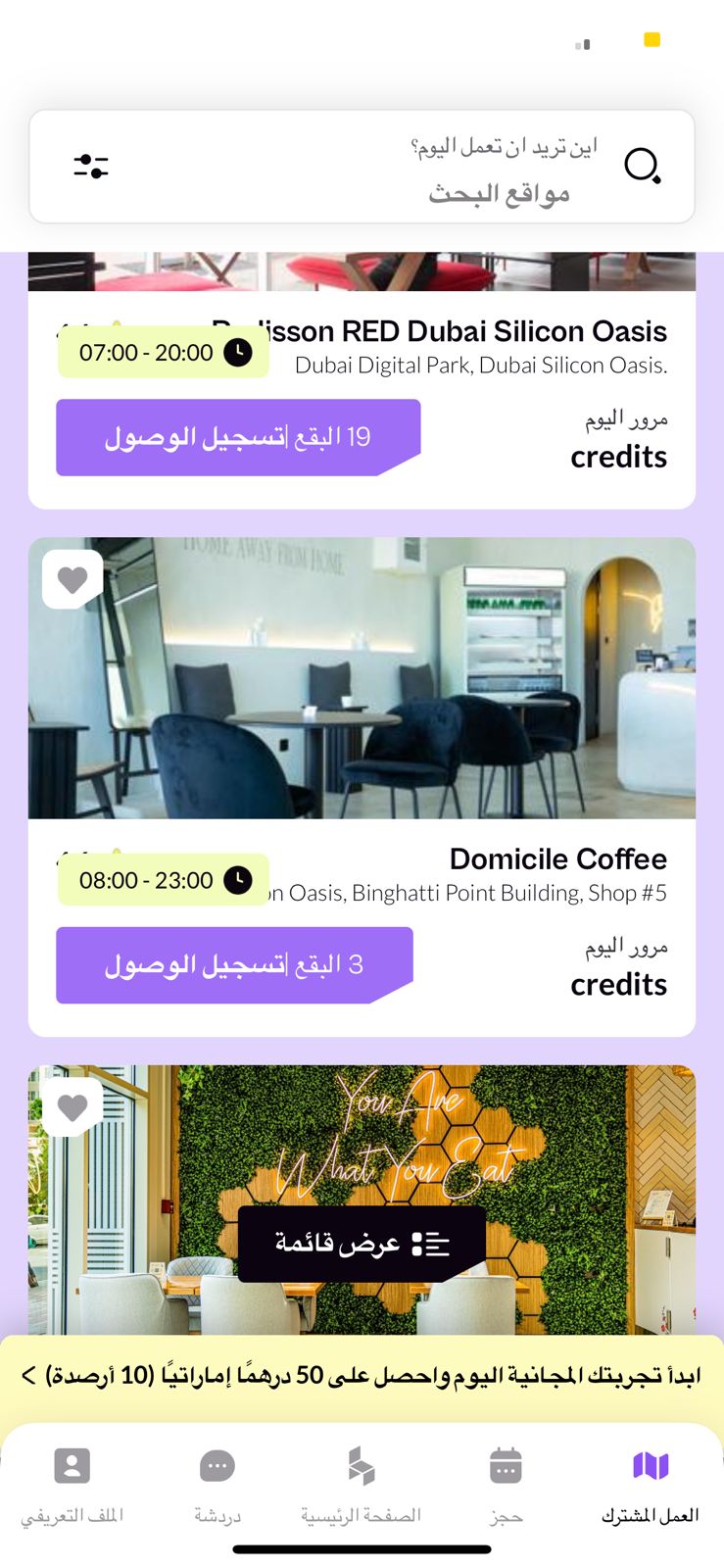The image size is (724, 1568).
Task: Open the حجز booking tab
Action: [506, 1486]
